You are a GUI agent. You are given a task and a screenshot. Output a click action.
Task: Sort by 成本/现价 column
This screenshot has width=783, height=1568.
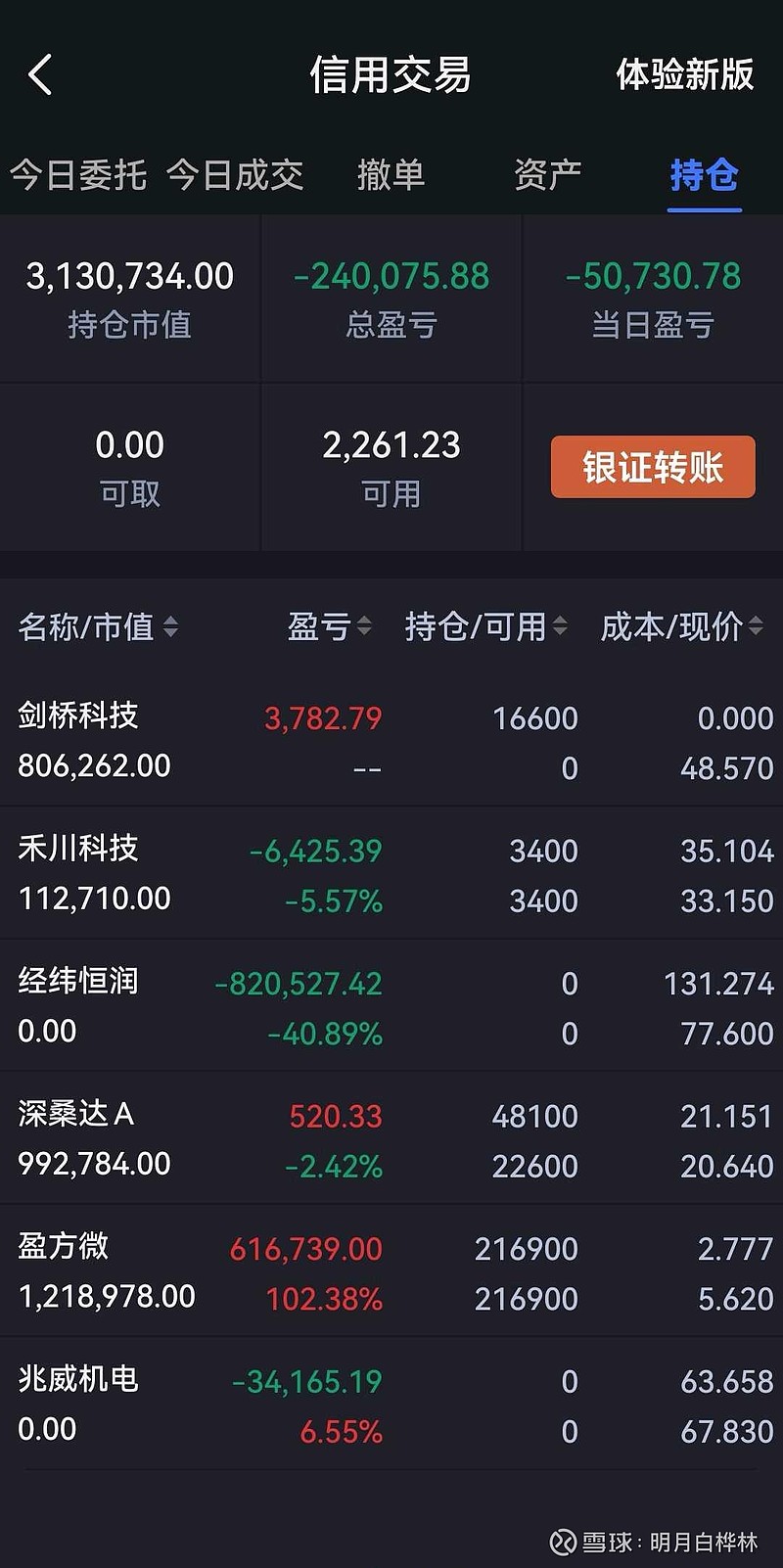pos(682,626)
